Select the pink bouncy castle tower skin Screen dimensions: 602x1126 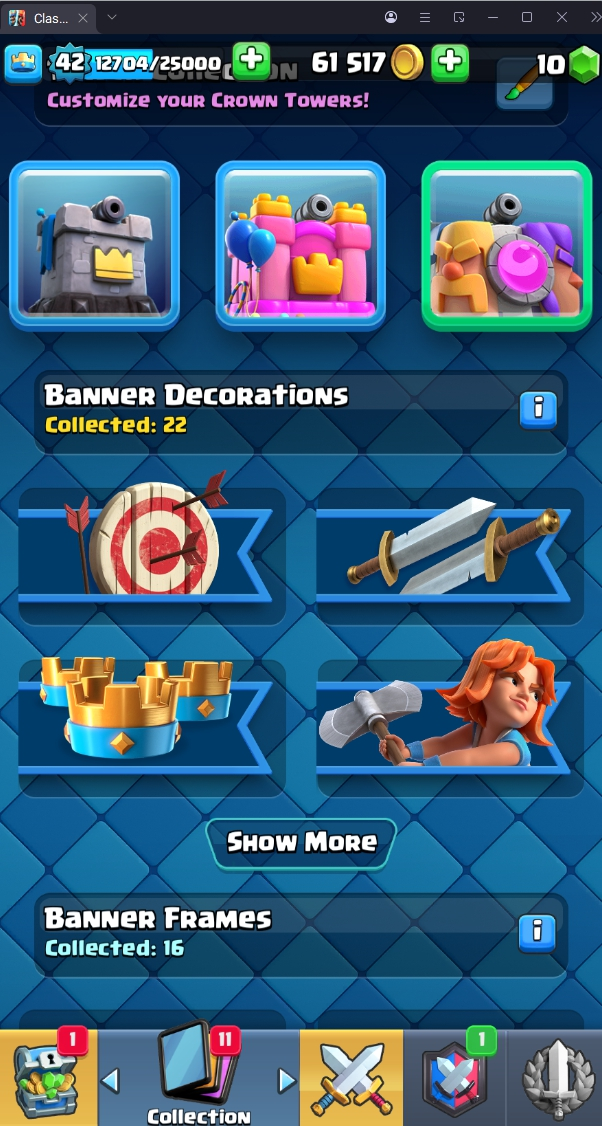click(x=300, y=245)
